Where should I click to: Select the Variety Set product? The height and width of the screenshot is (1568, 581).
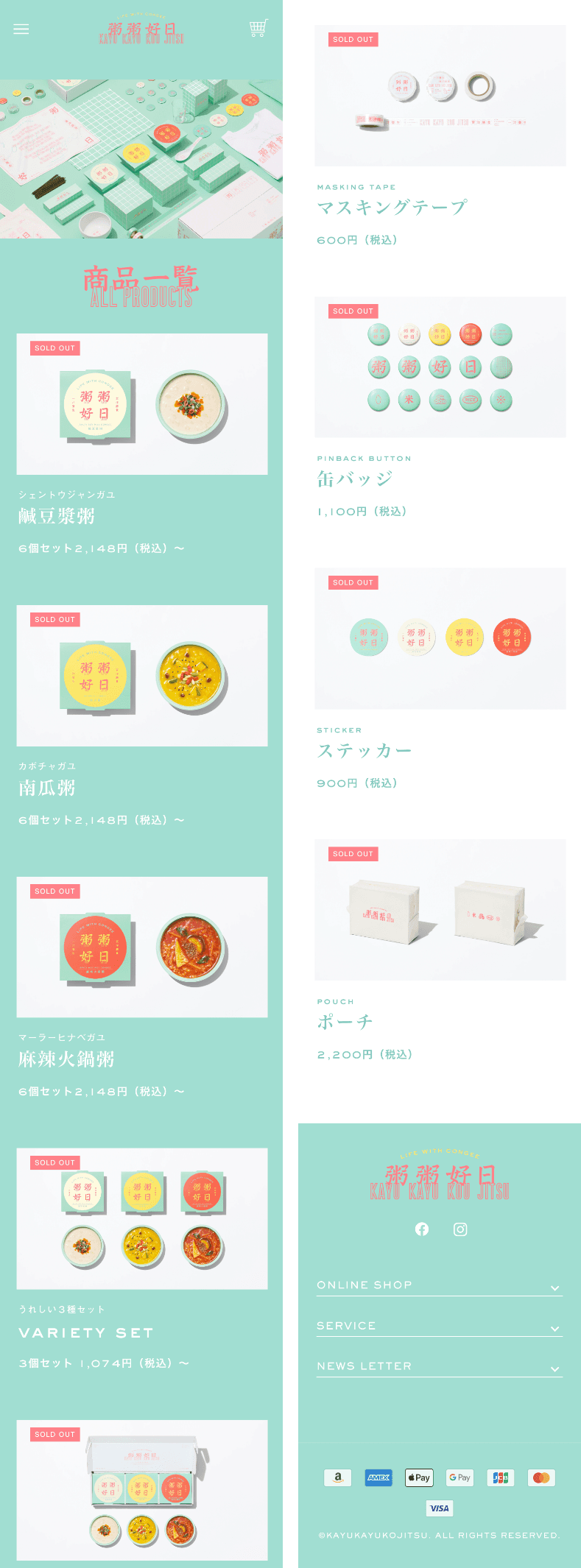pyautogui.click(x=142, y=1218)
